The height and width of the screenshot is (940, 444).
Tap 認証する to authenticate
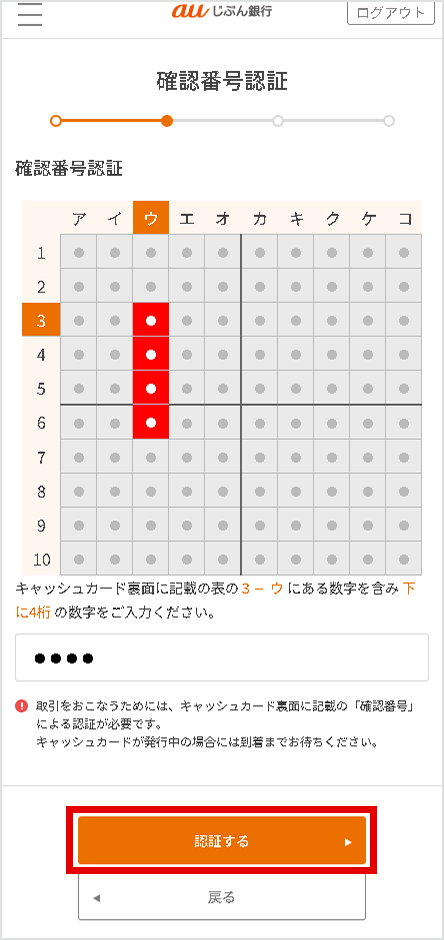pyautogui.click(x=222, y=840)
